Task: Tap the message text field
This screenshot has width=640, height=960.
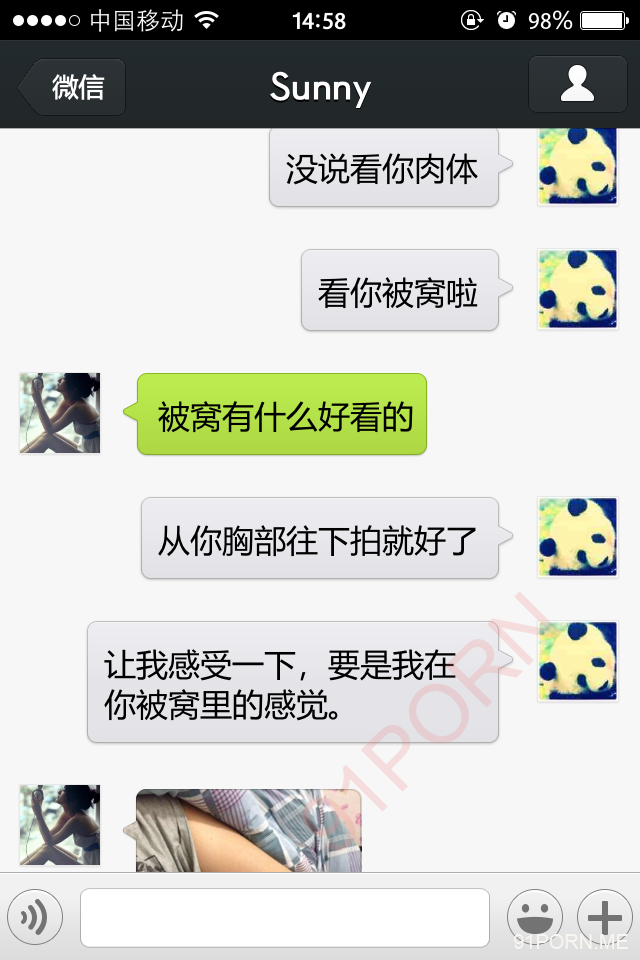Action: click(285, 917)
